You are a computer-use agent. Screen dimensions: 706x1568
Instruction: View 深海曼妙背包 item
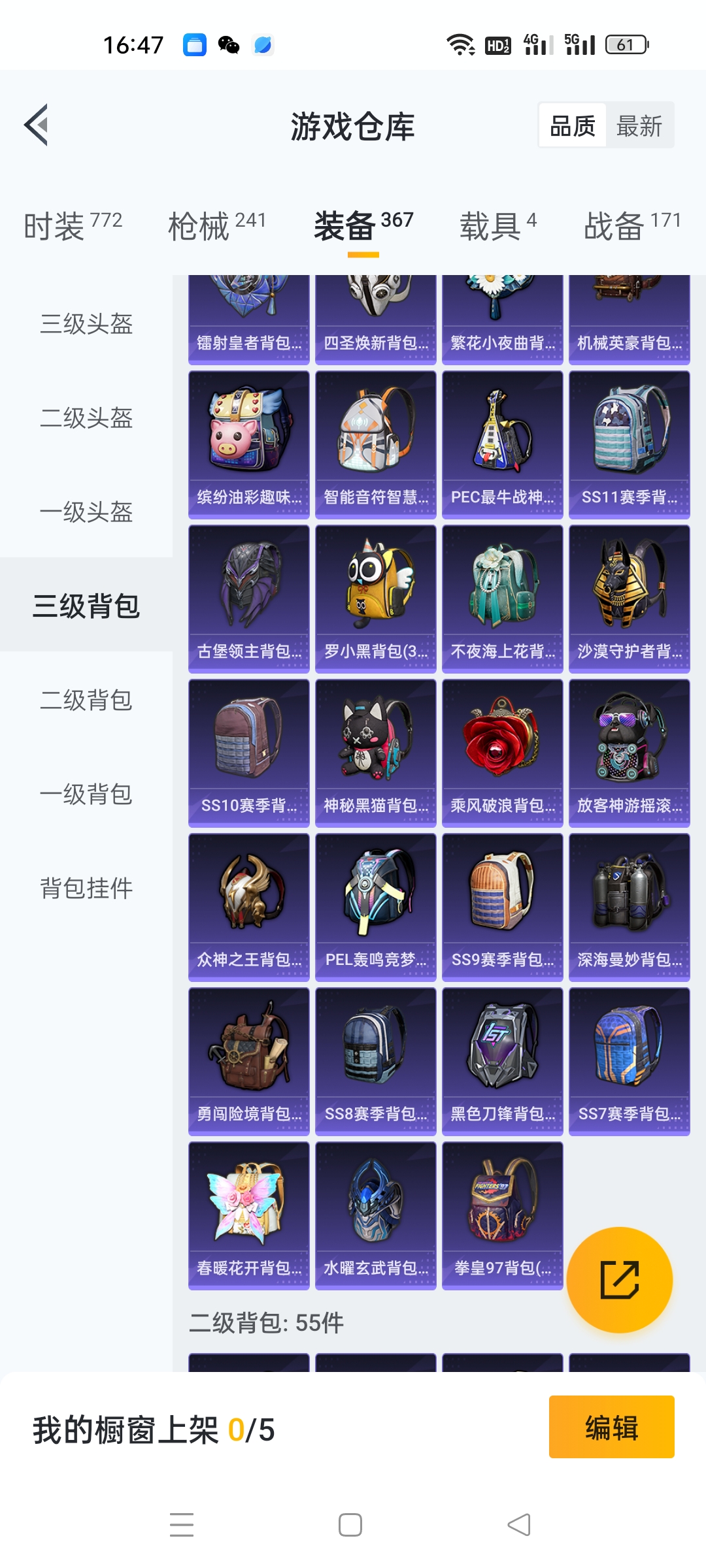point(629,907)
